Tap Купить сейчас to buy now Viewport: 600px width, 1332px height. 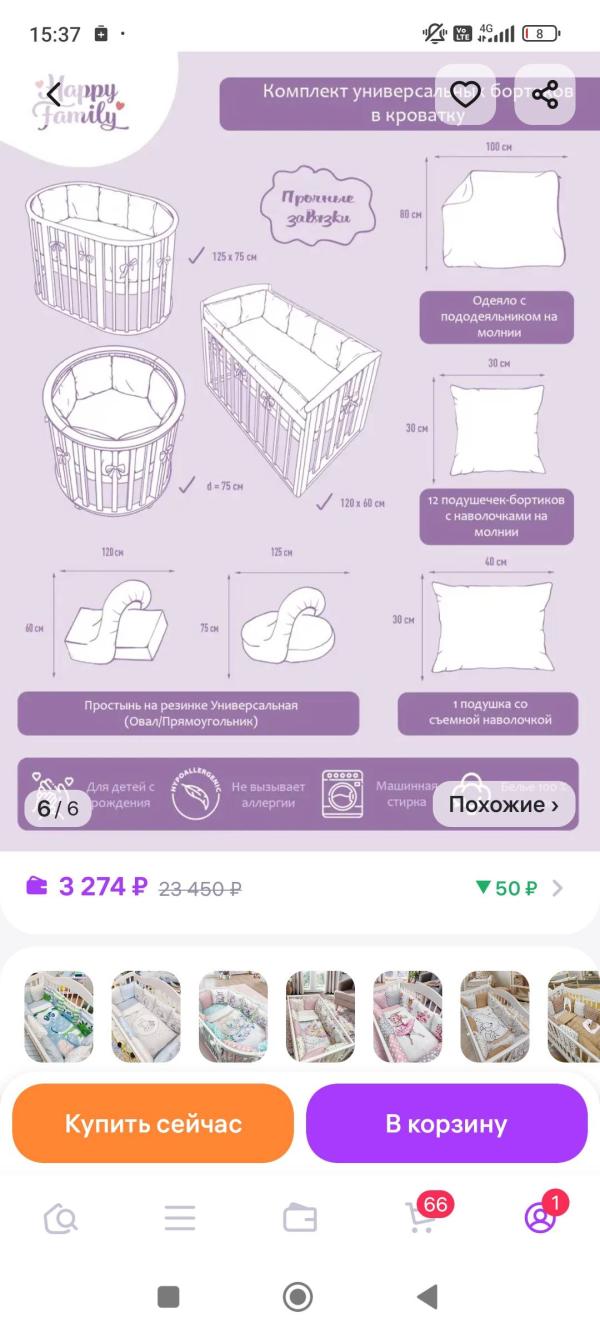153,1123
